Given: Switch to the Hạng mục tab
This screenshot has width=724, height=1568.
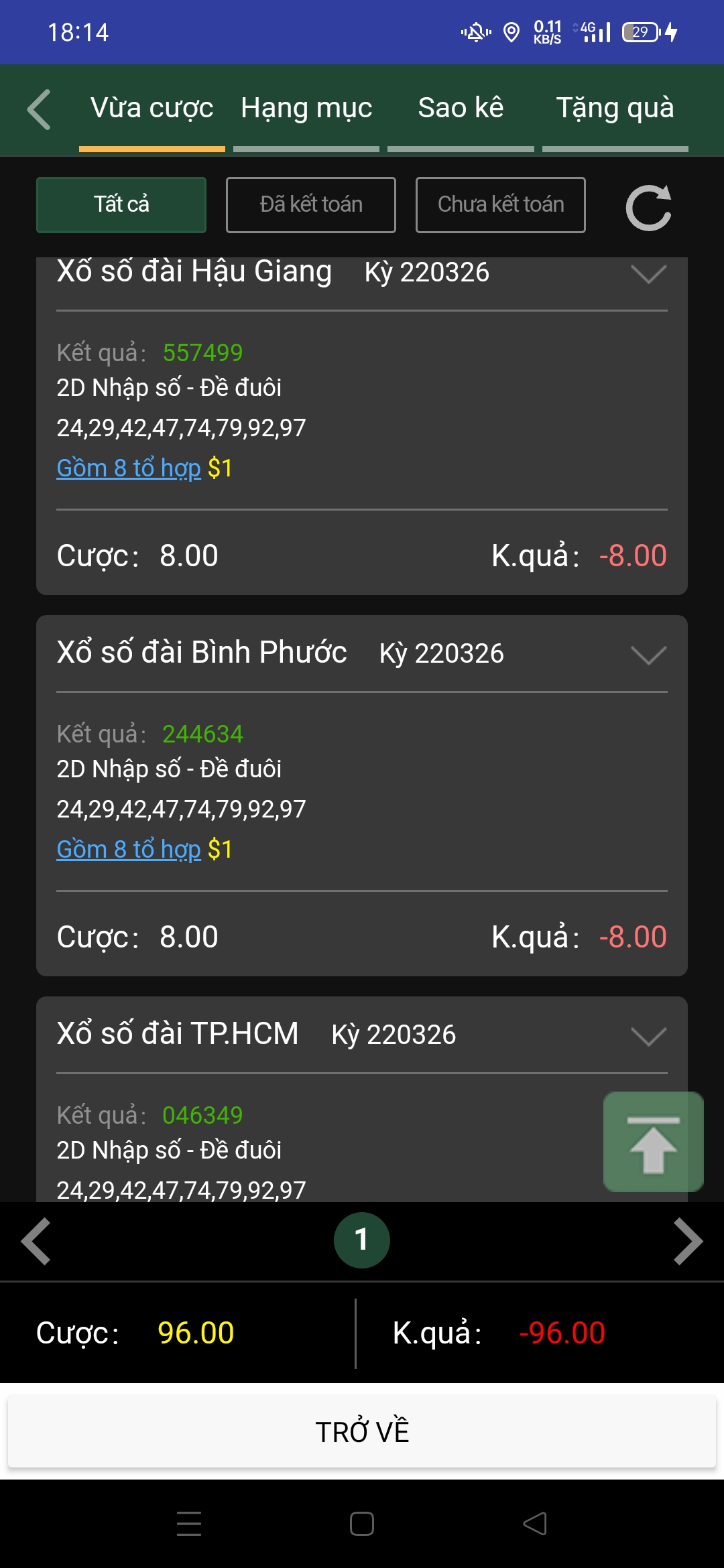Looking at the screenshot, I should (x=306, y=108).
